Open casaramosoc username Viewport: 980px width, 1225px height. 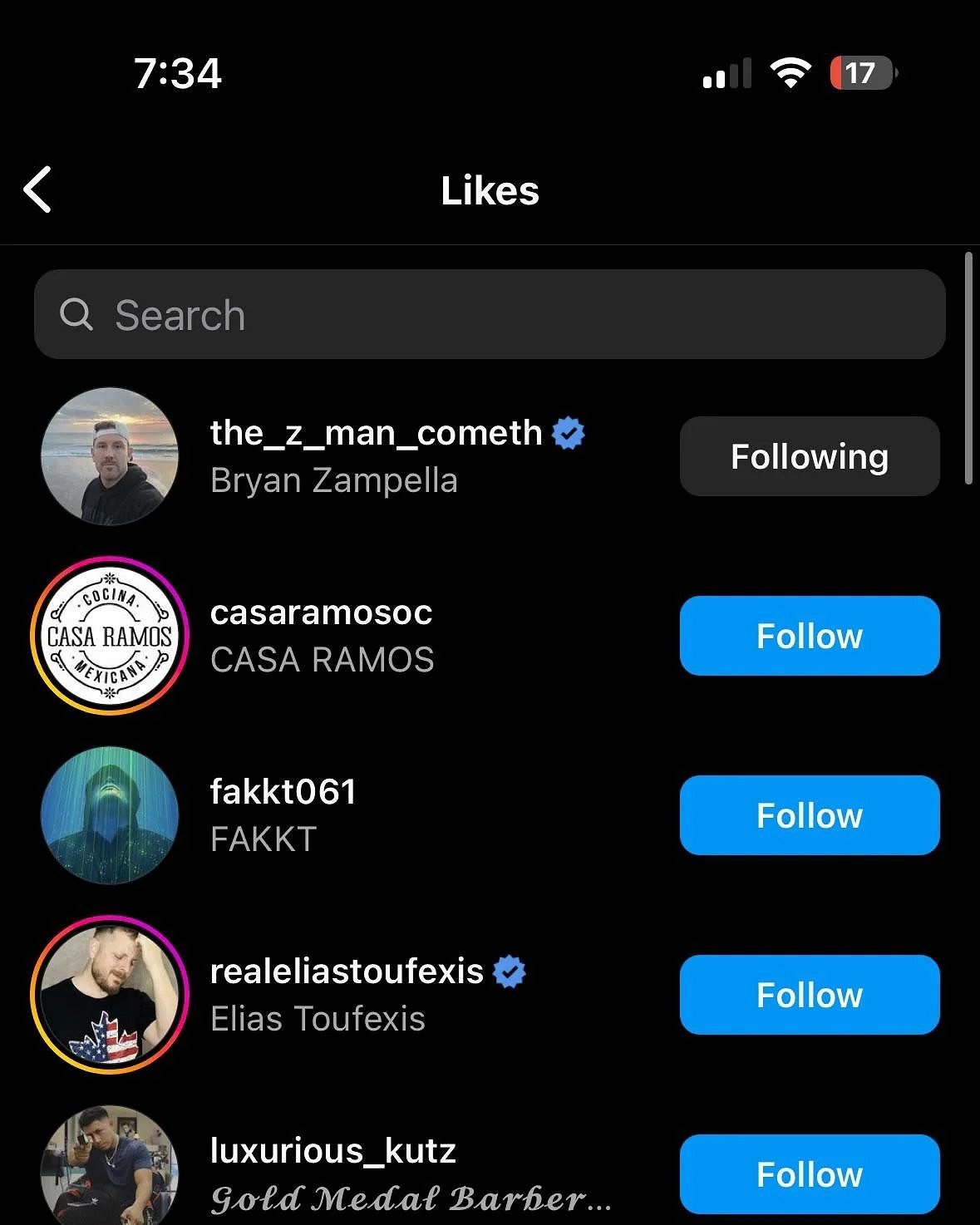321,613
